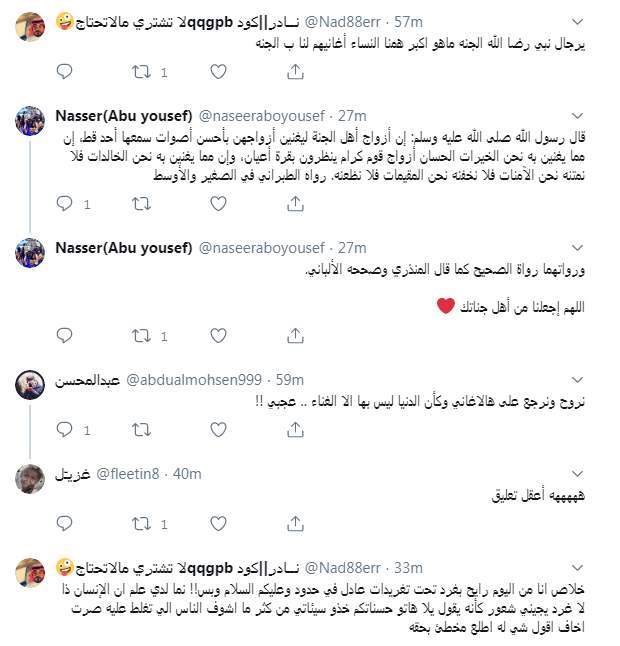Retweet @abdualmohsen999's tweet
The height and width of the screenshot is (646, 620).
(x=142, y=430)
